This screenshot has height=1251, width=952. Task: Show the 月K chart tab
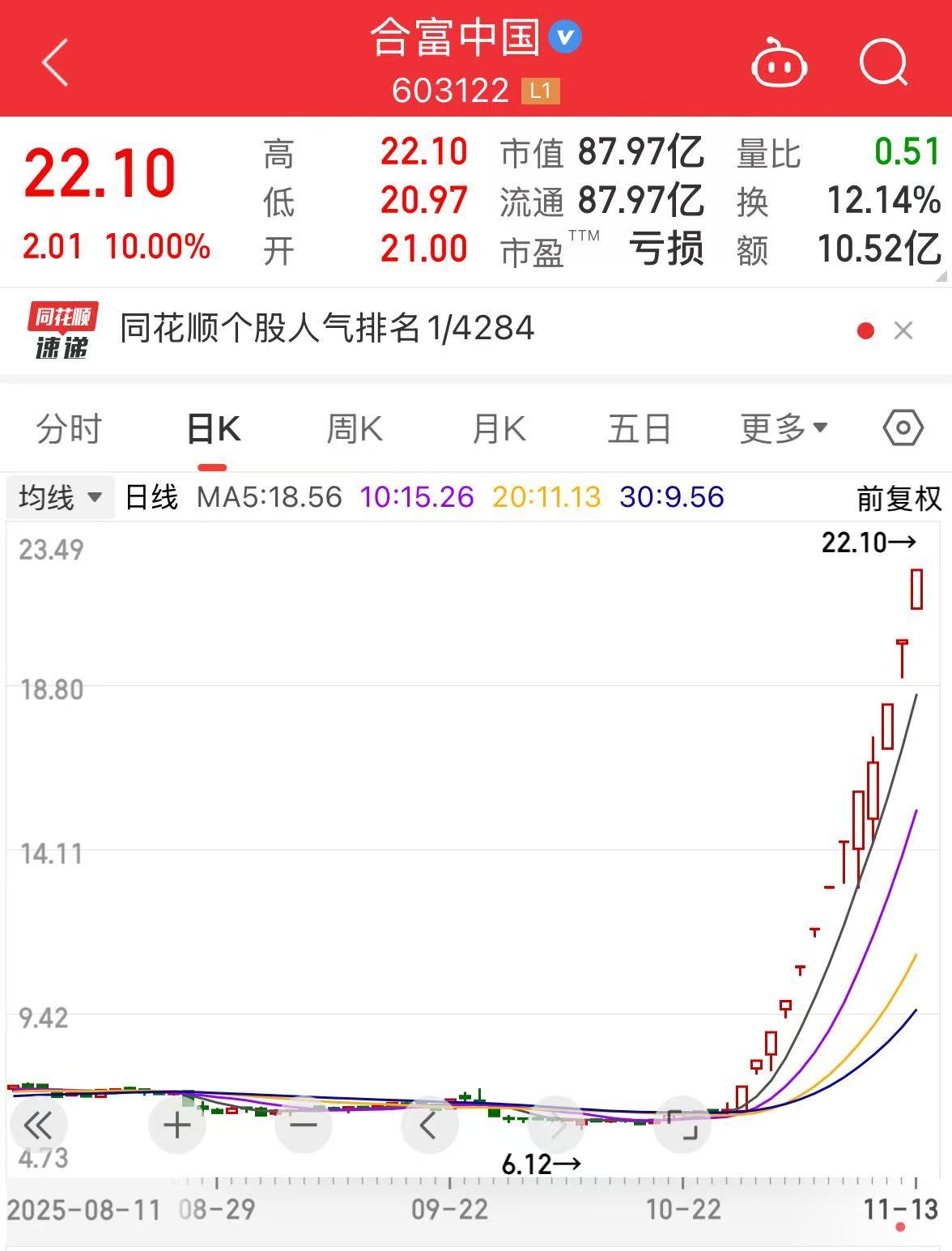pos(499,429)
